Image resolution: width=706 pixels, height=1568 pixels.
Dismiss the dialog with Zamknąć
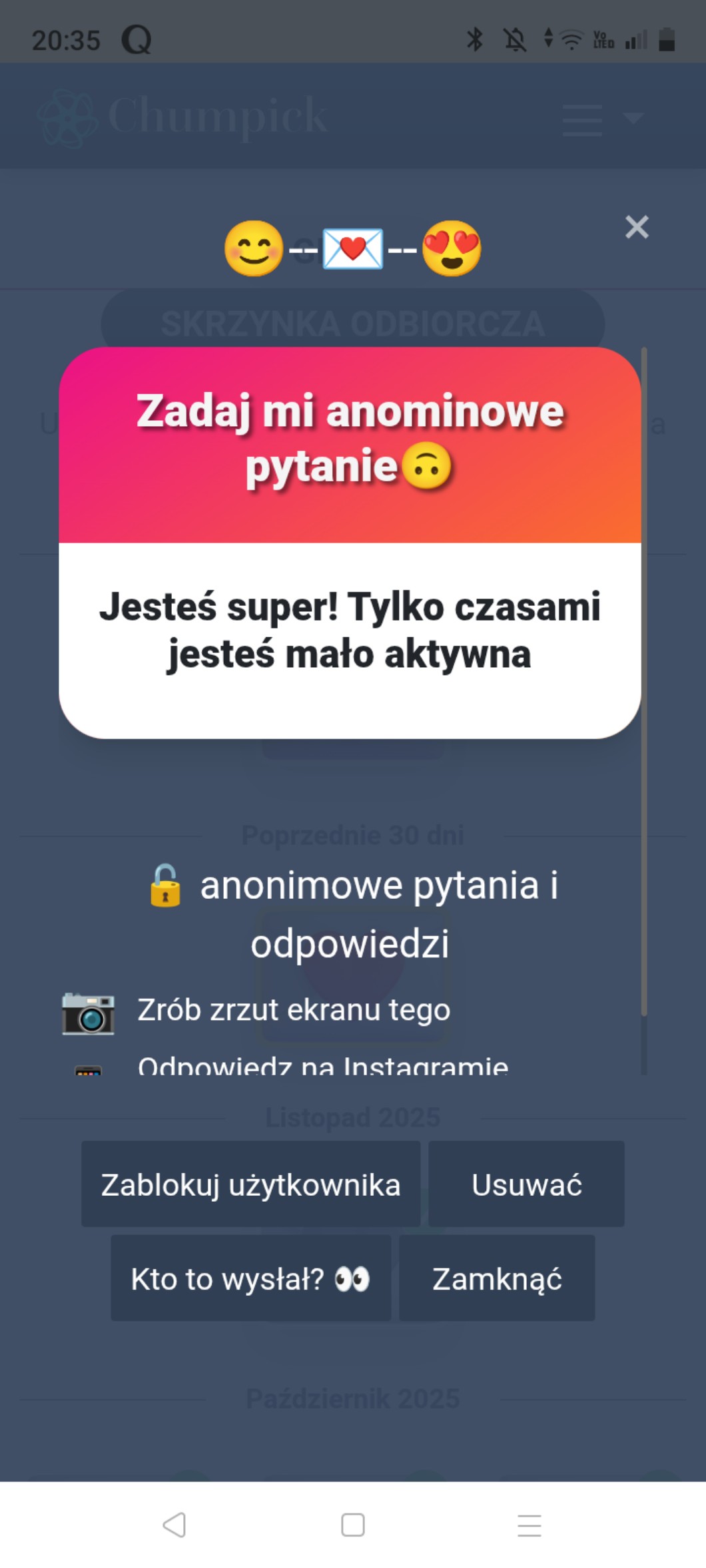(497, 1278)
